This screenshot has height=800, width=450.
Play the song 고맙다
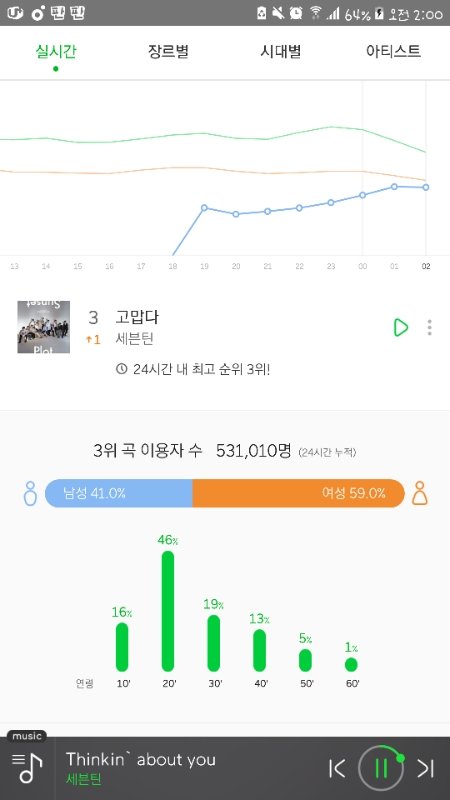point(401,327)
